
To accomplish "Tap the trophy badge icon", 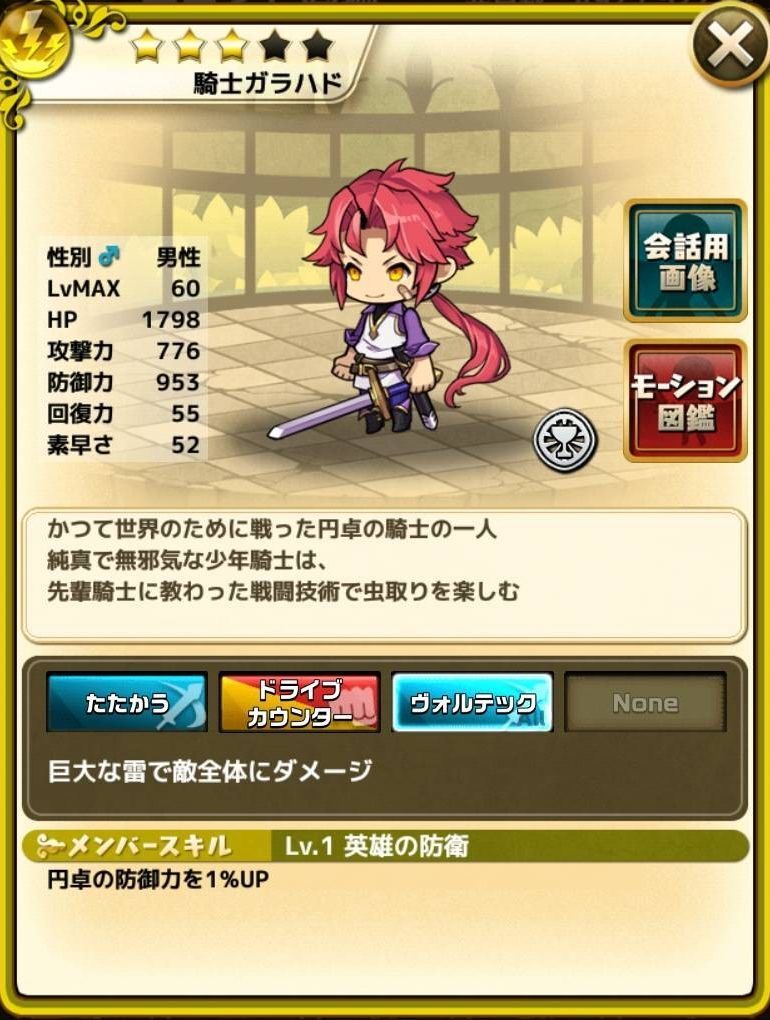I will pos(564,439).
